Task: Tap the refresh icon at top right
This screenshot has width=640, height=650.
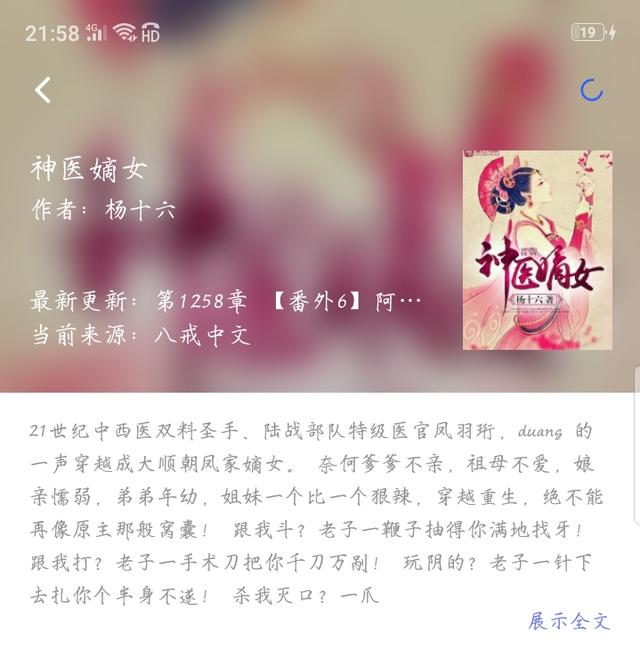Action: [592, 90]
